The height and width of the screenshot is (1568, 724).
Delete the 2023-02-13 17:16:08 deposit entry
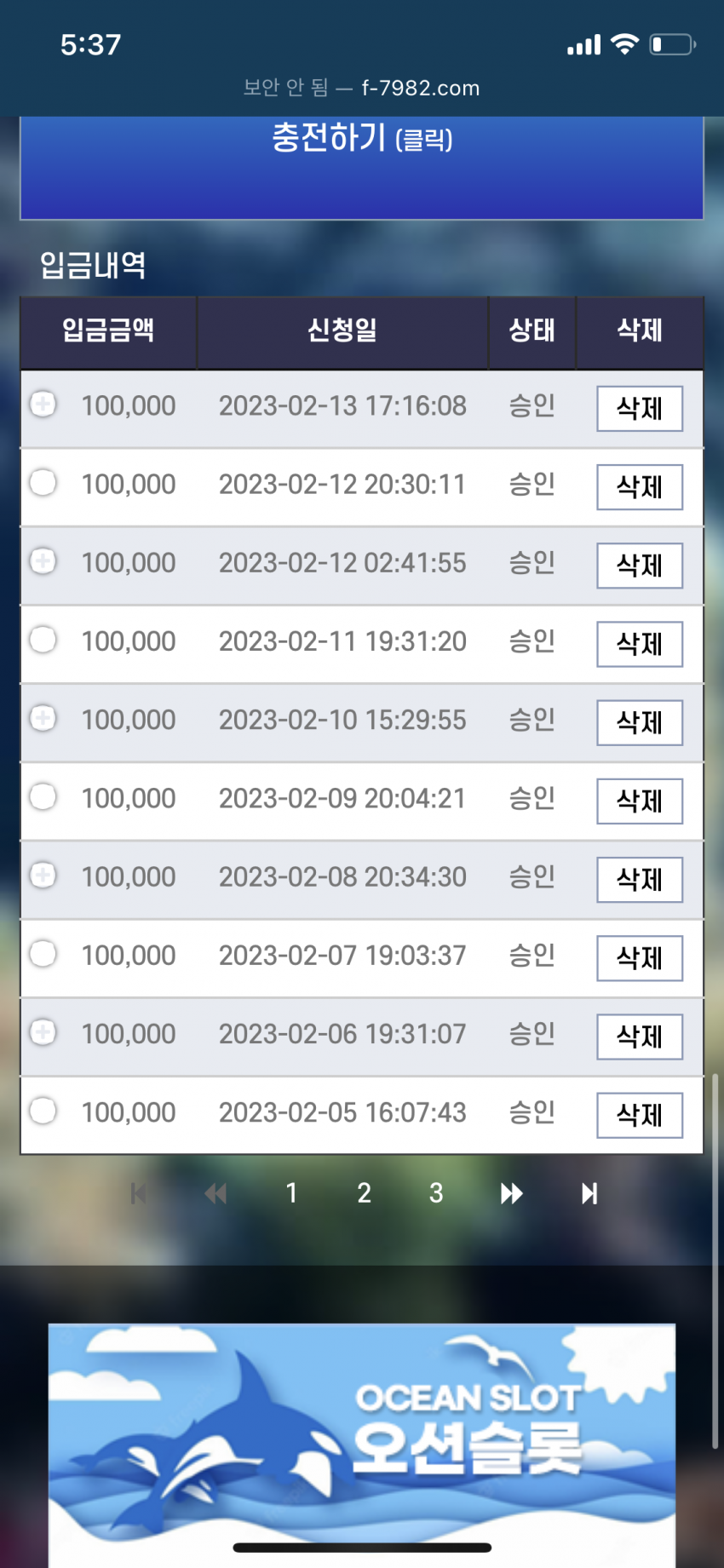click(x=640, y=409)
